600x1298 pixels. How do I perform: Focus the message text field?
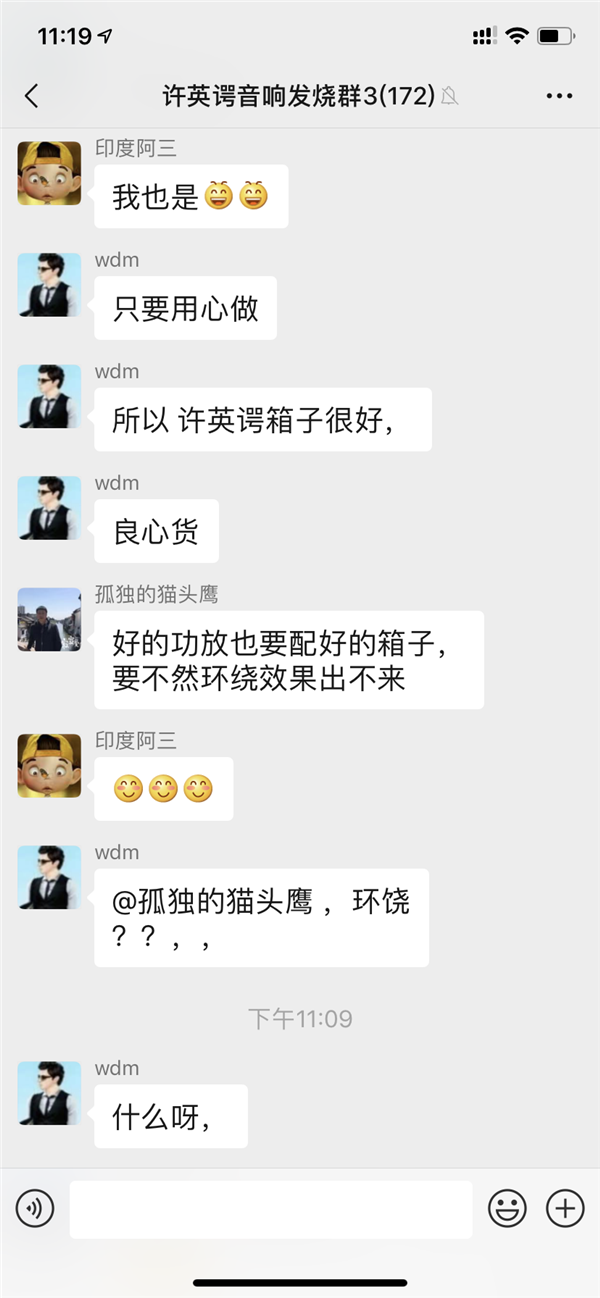(x=270, y=1209)
